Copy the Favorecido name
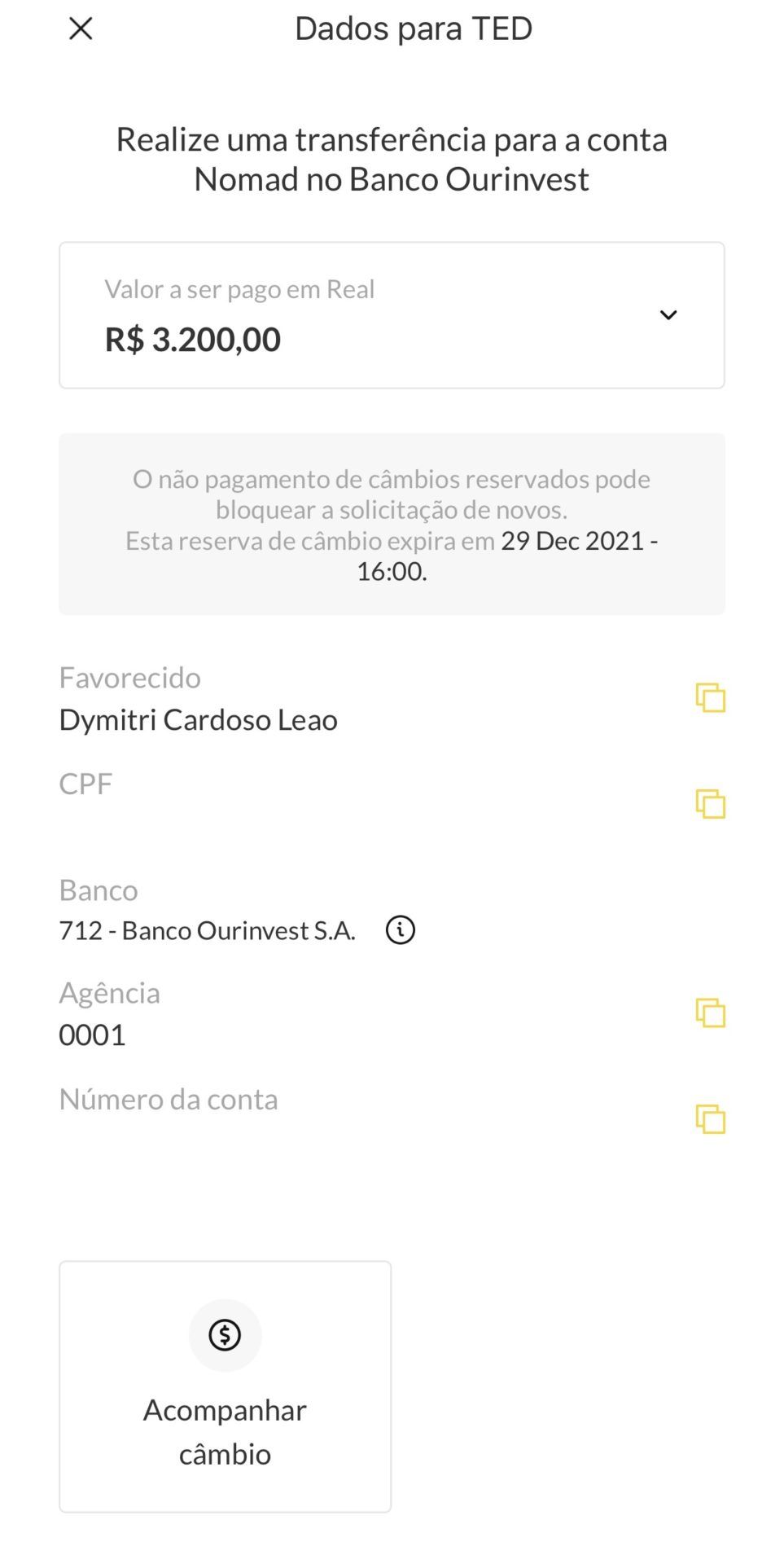This screenshot has height=1564, width=784. [710, 698]
